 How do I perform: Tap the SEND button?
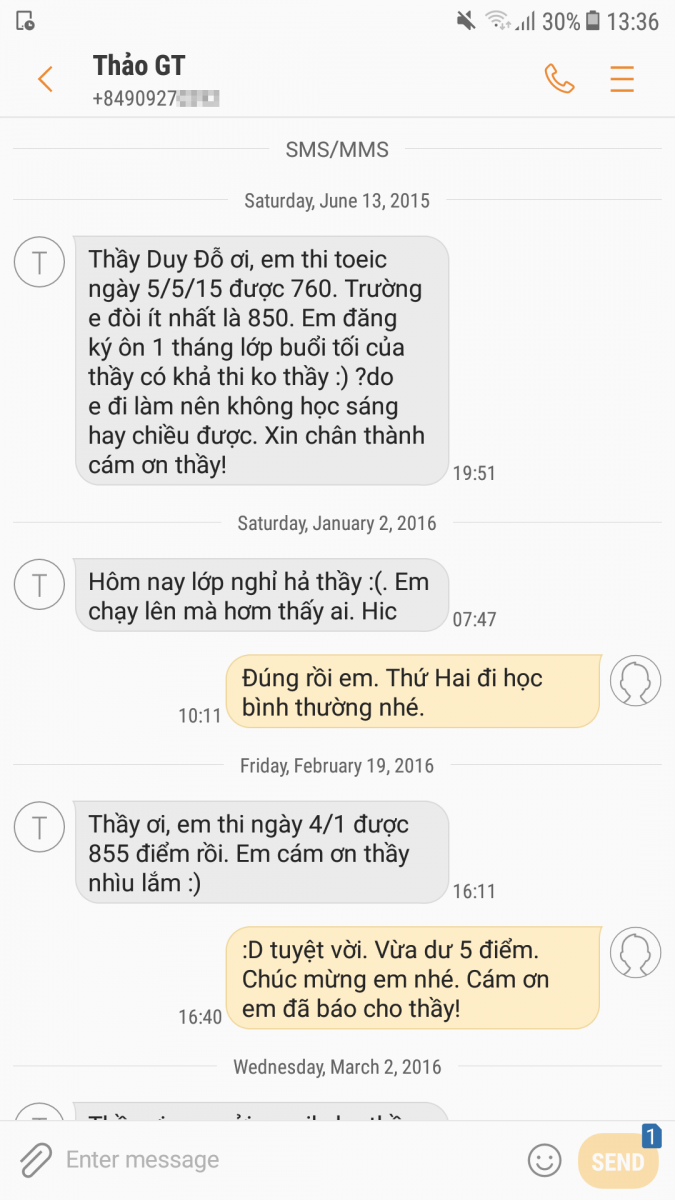click(x=618, y=1160)
